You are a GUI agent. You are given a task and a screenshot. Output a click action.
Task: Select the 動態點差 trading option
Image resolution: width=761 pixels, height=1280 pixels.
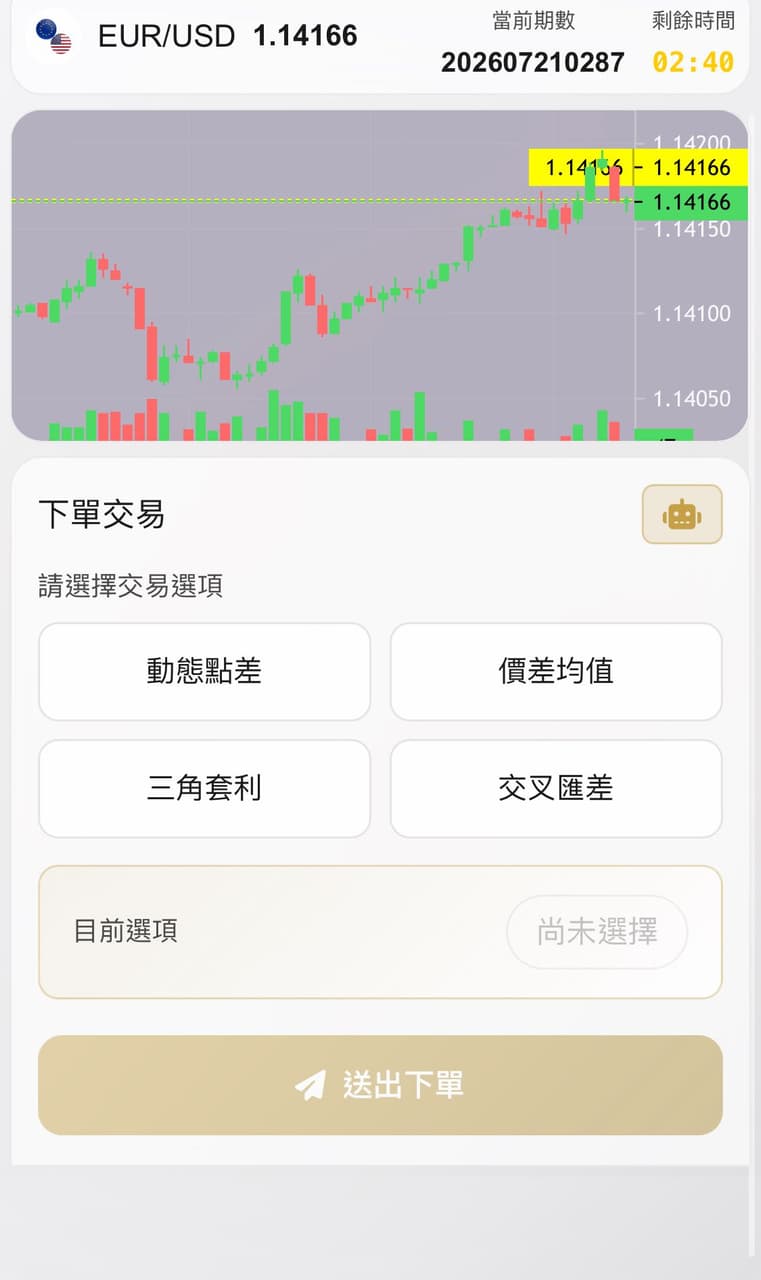[x=204, y=672]
